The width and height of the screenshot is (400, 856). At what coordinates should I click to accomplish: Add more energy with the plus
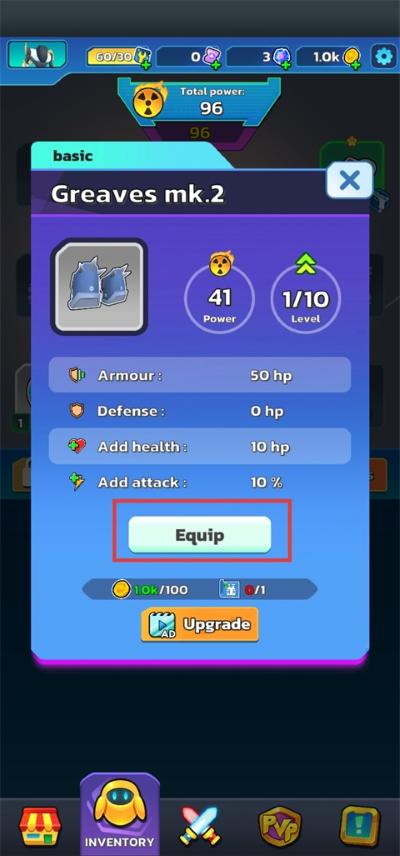(x=146, y=66)
